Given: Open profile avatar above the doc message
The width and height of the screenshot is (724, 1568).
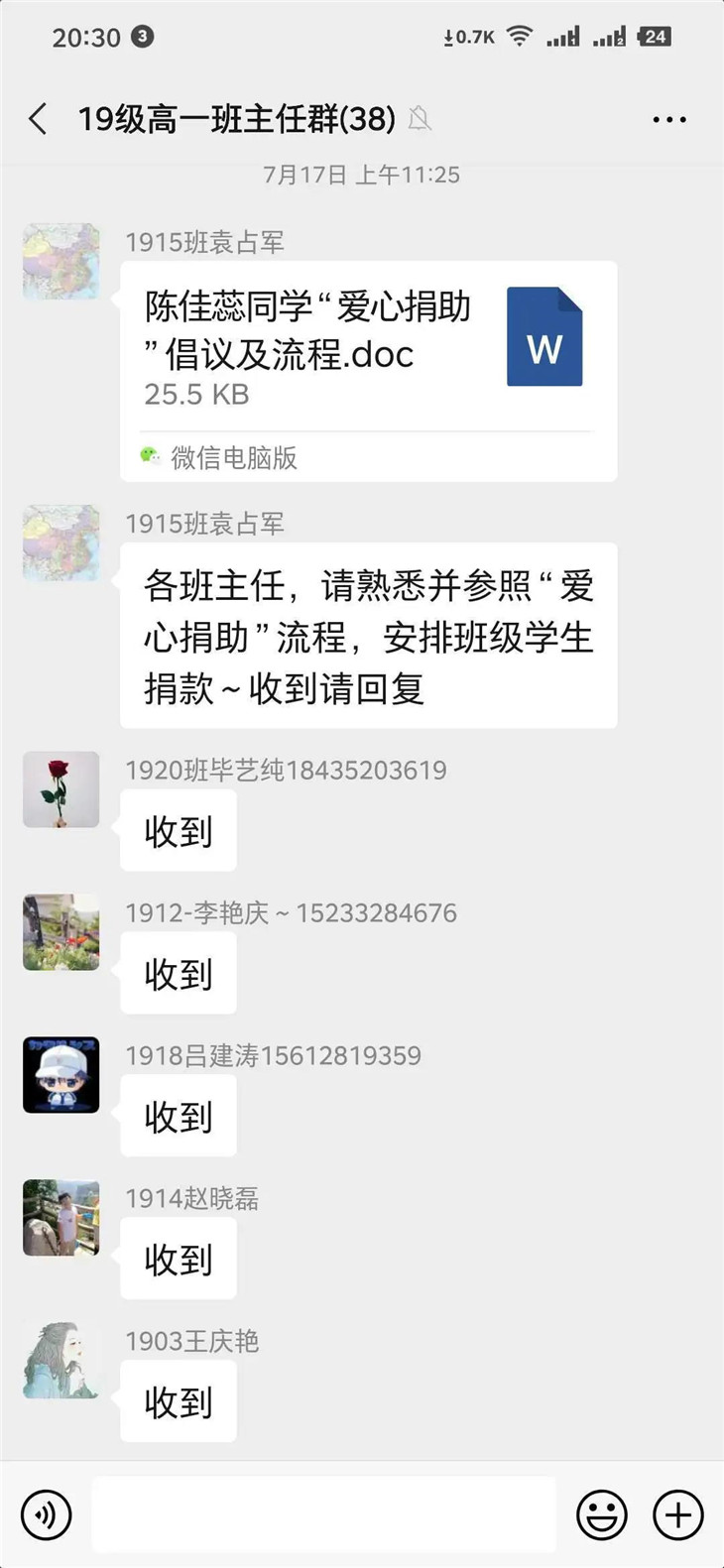Looking at the screenshot, I should pyautogui.click(x=61, y=262).
